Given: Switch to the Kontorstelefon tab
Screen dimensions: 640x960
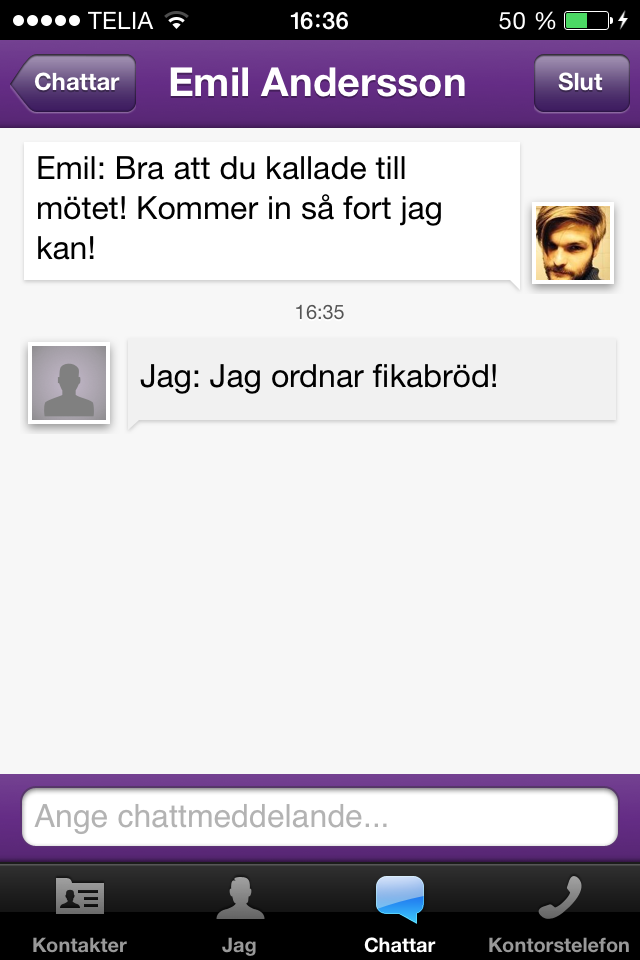Looking at the screenshot, I should coord(560,913).
